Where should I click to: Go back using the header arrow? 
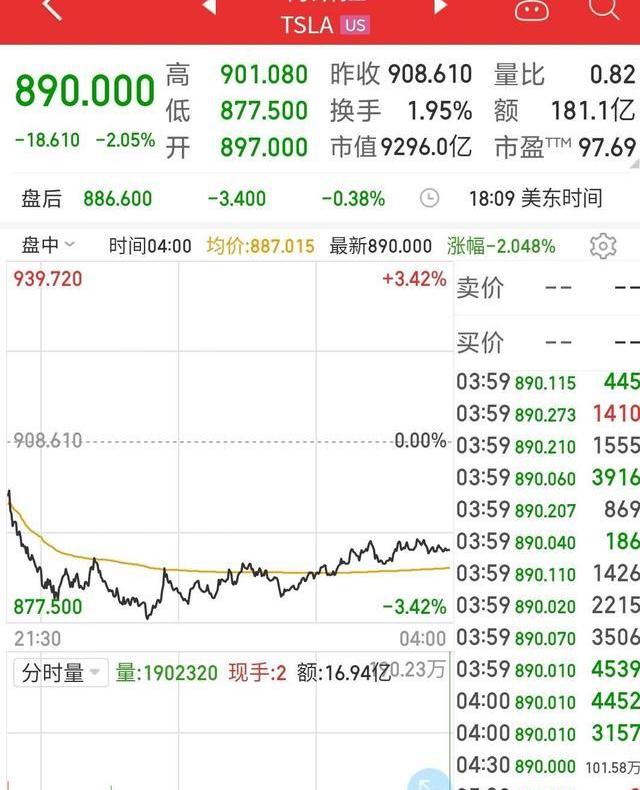pos(52,10)
